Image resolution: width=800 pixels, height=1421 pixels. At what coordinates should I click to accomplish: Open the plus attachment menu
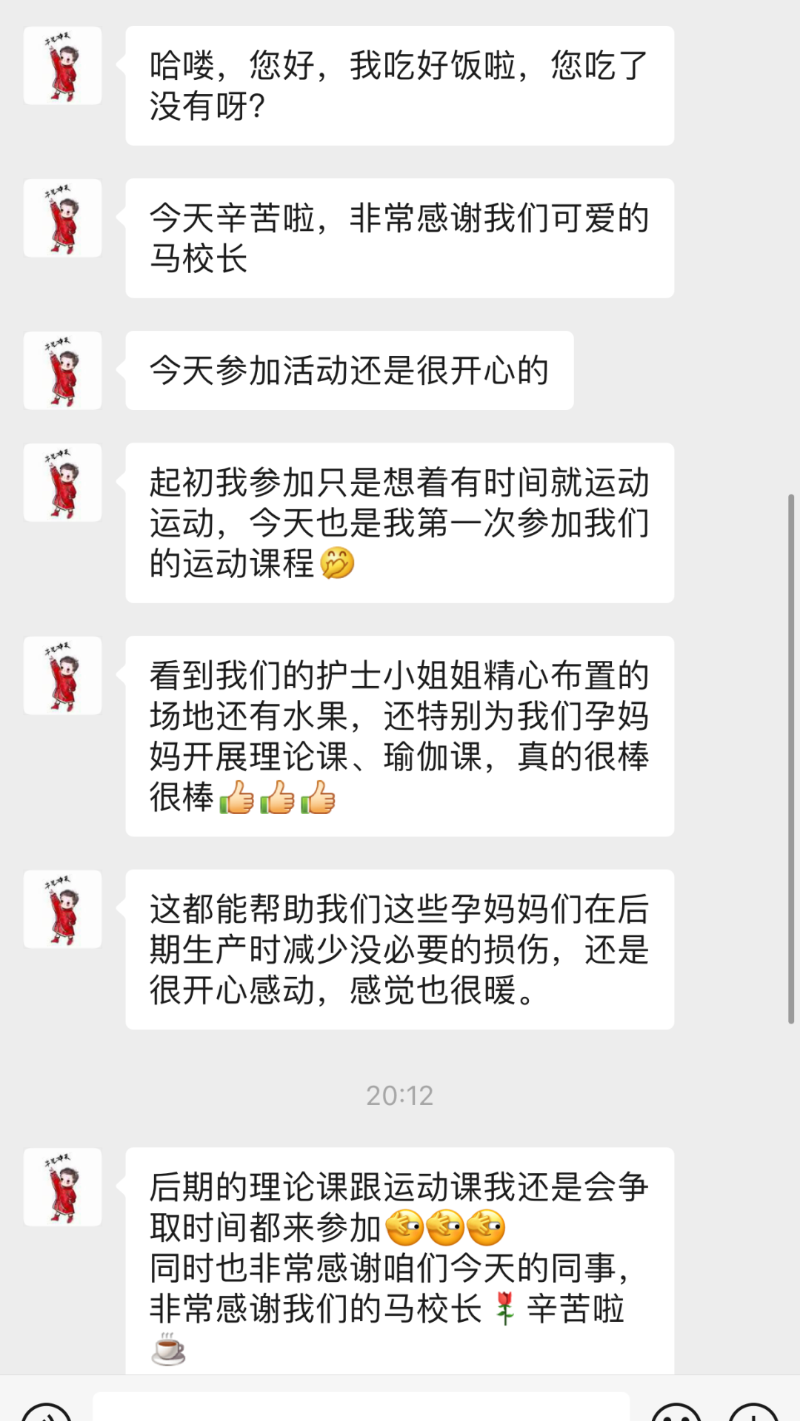pos(753,1411)
